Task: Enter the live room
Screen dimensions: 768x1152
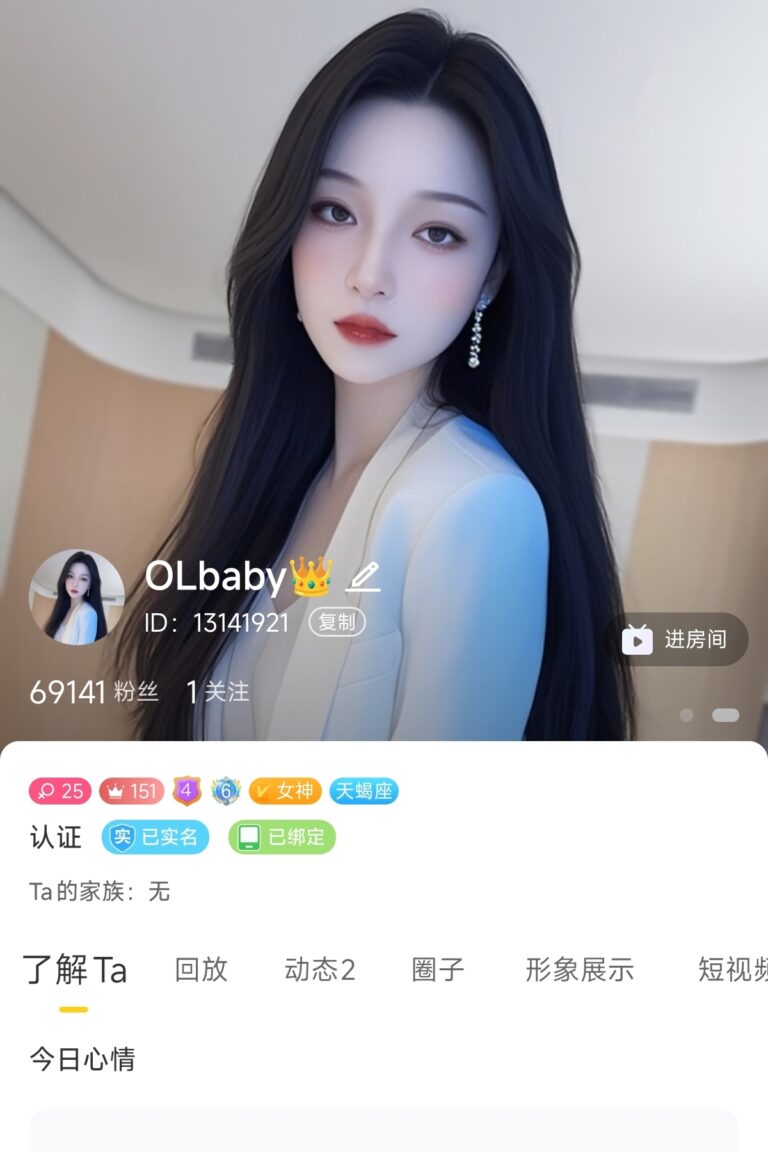Action: [x=675, y=640]
